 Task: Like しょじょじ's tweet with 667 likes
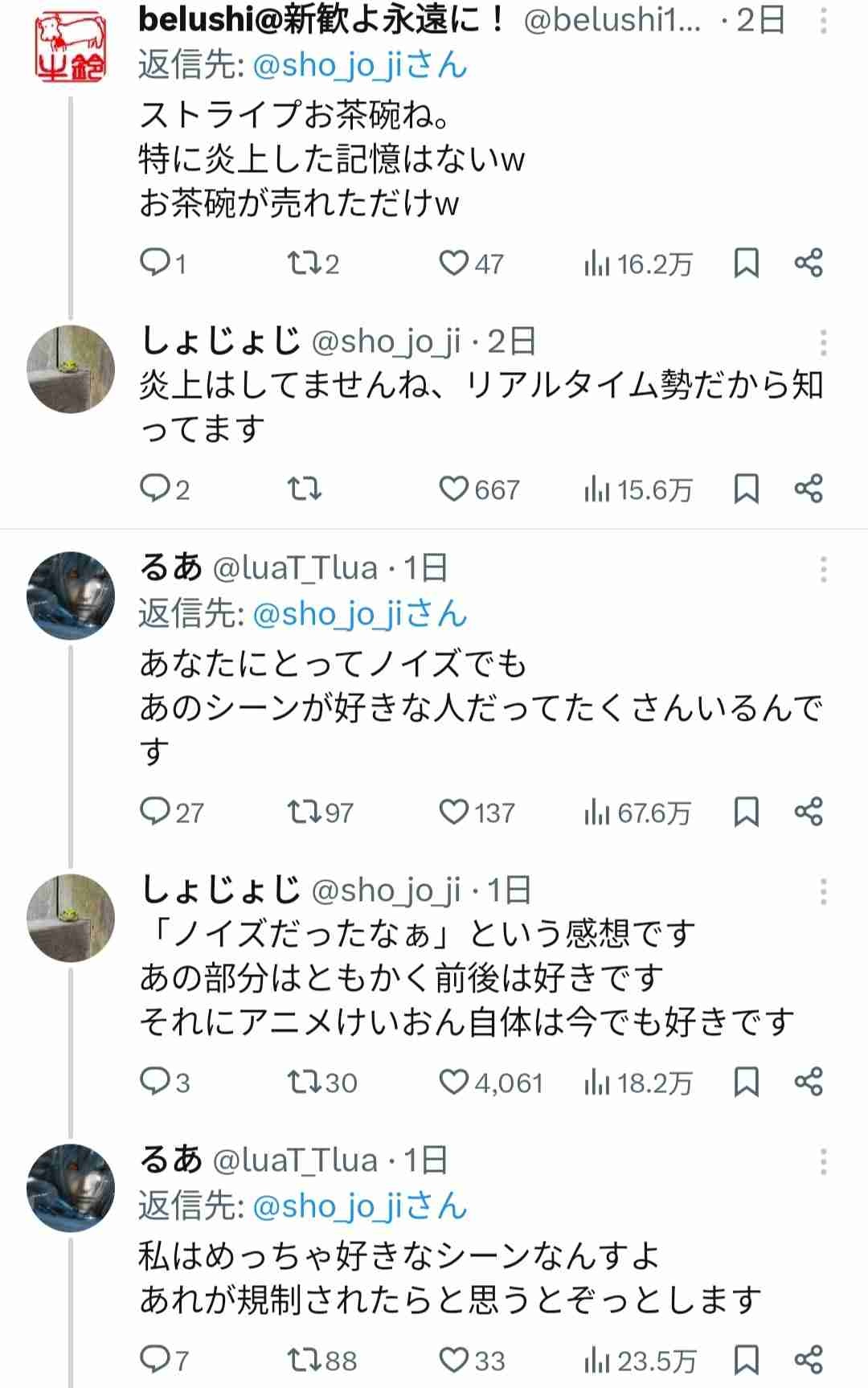[x=454, y=489]
